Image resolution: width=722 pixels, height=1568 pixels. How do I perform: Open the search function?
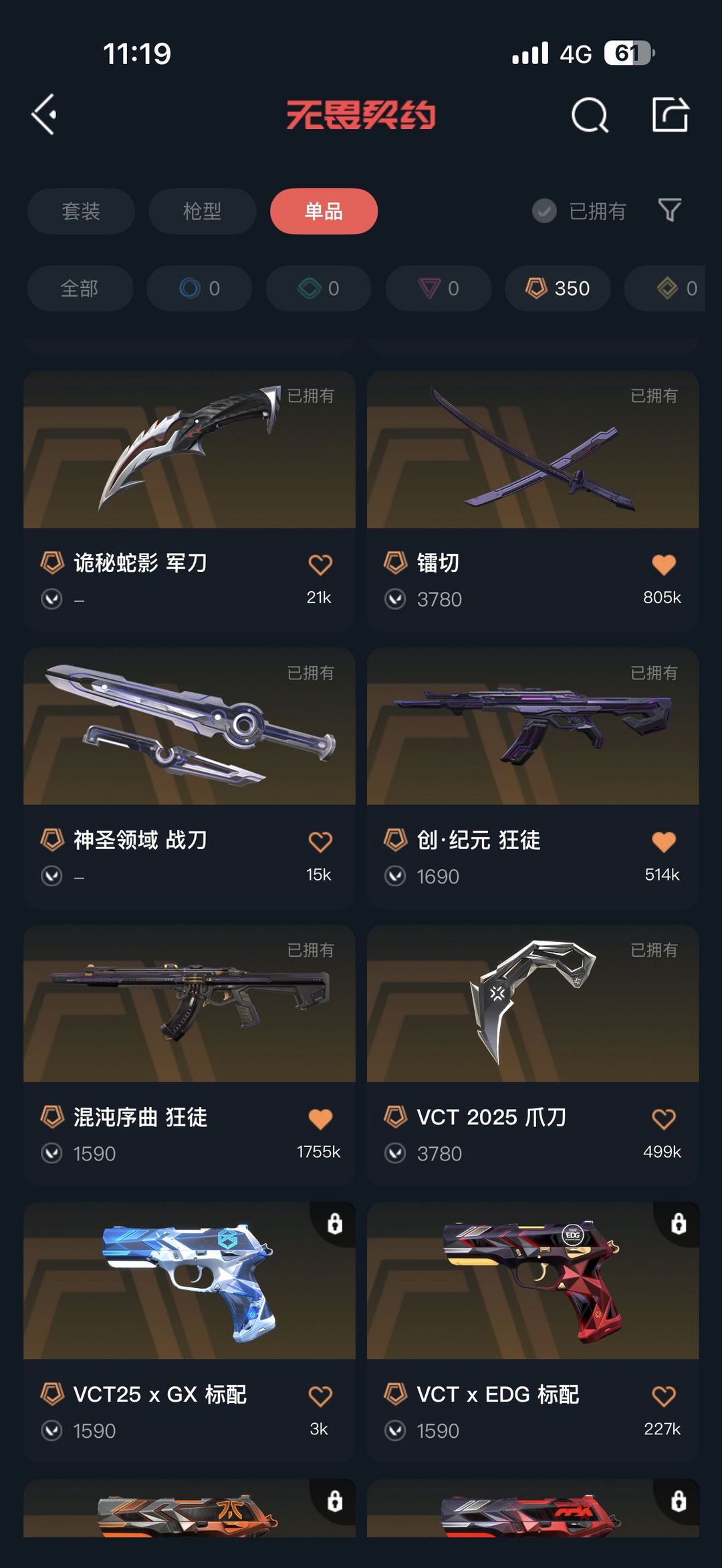590,115
